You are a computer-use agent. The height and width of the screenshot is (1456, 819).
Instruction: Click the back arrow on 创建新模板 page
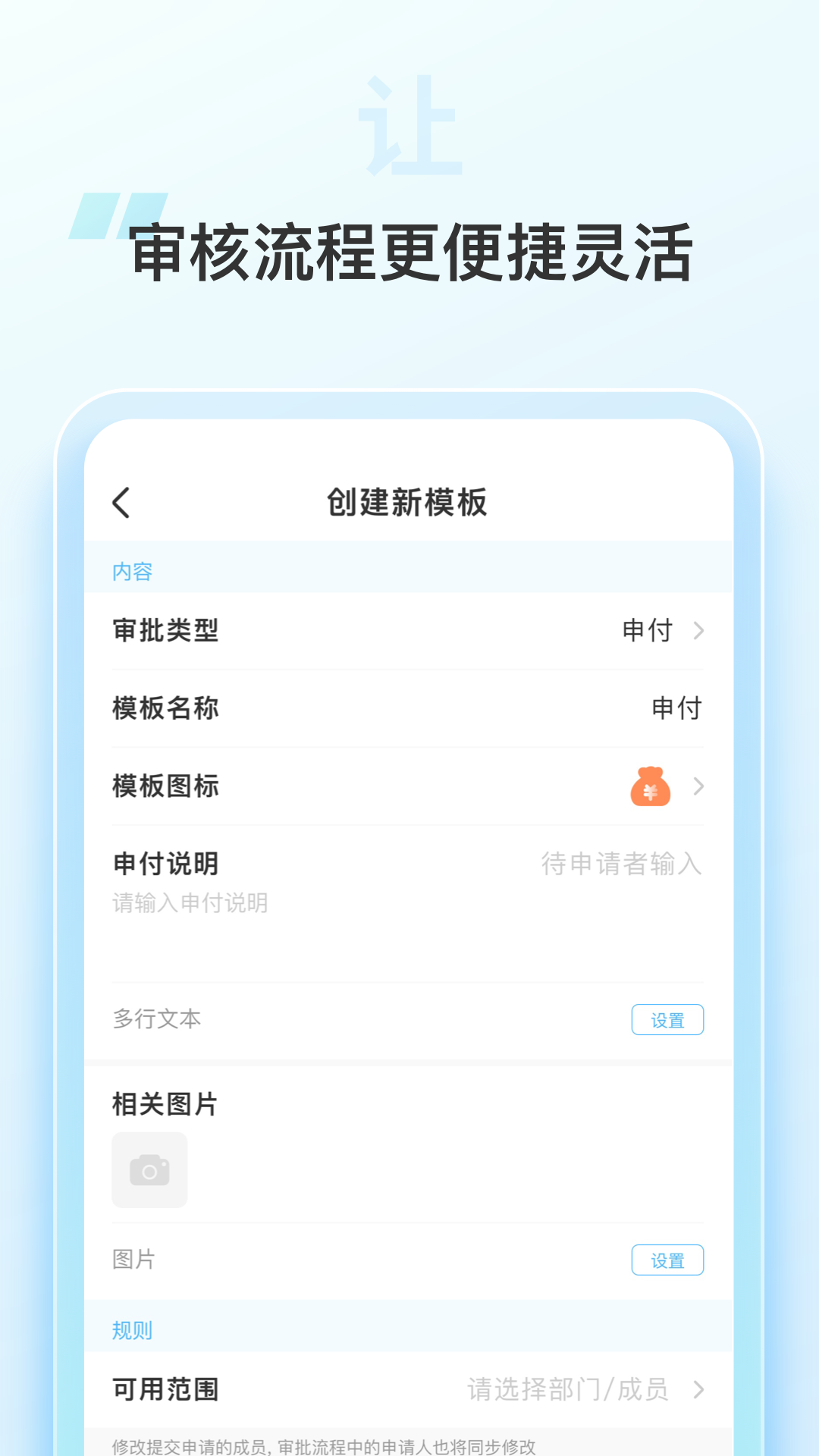coord(121,500)
